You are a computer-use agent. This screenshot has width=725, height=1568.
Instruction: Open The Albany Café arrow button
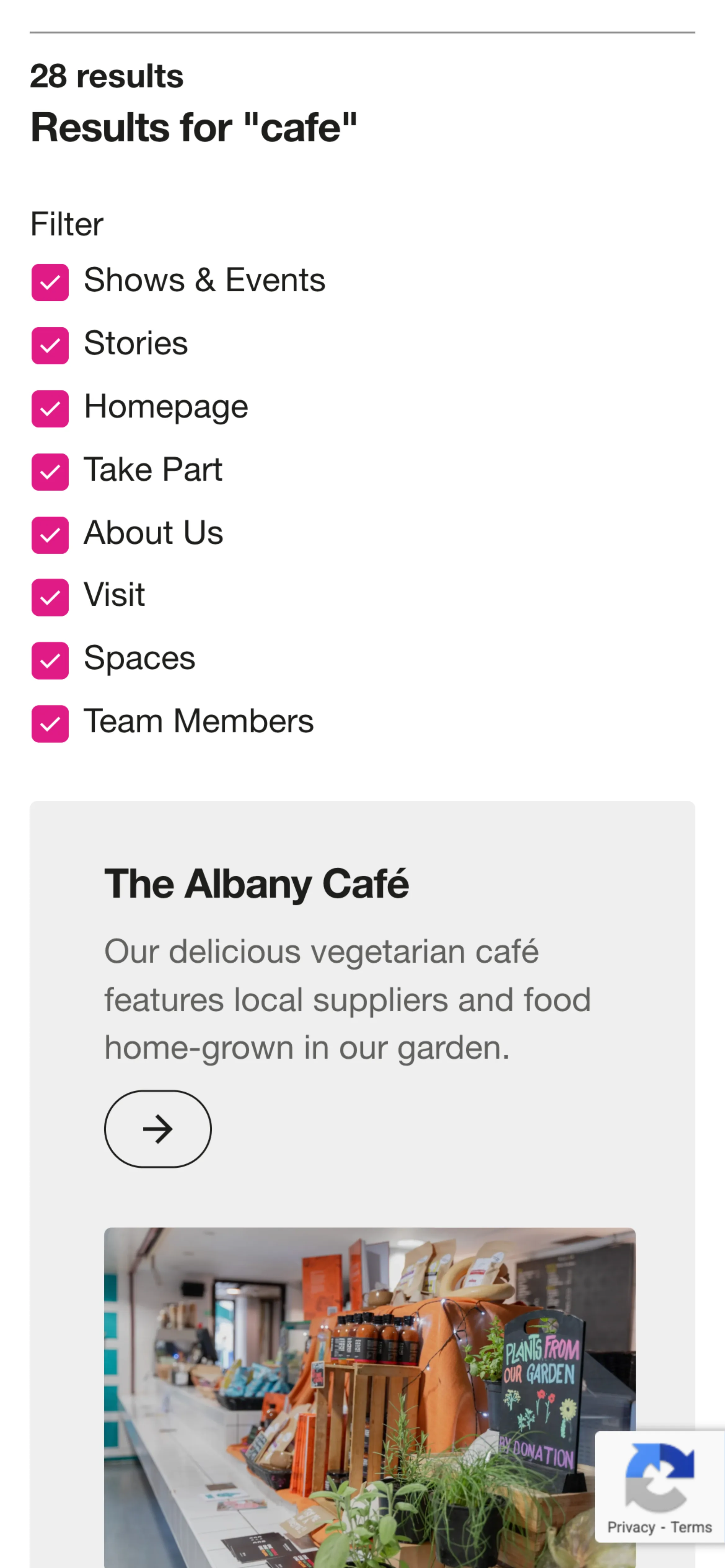click(158, 1129)
